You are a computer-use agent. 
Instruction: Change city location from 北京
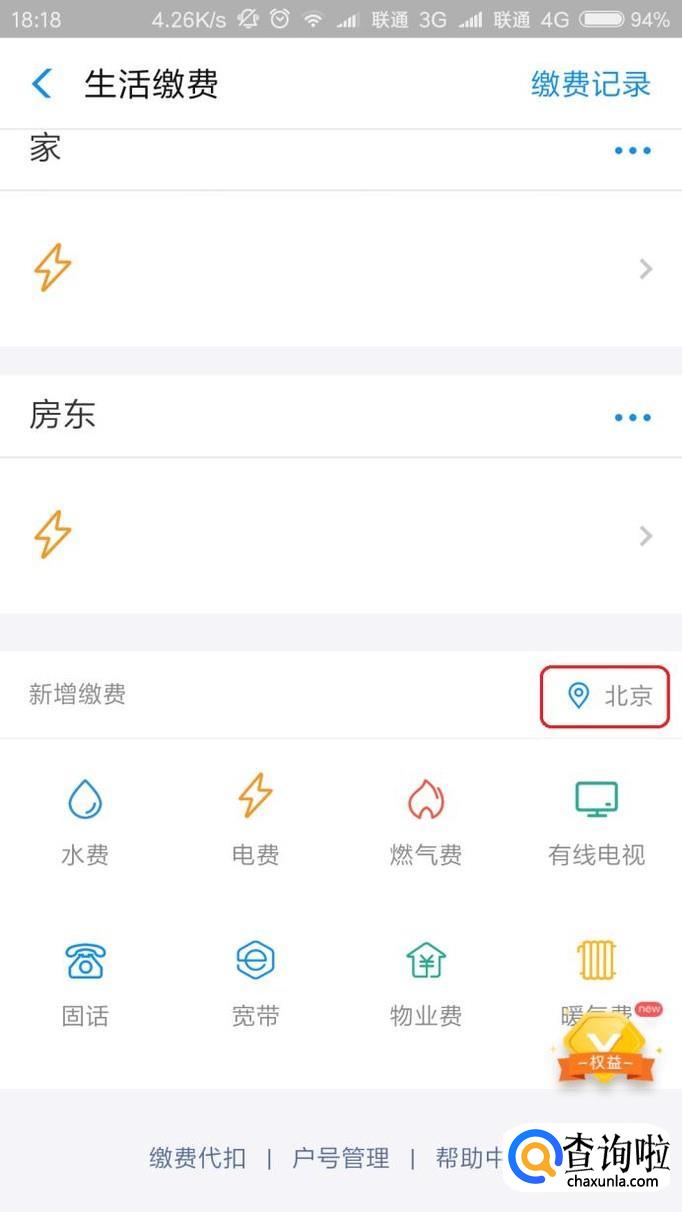(606, 696)
